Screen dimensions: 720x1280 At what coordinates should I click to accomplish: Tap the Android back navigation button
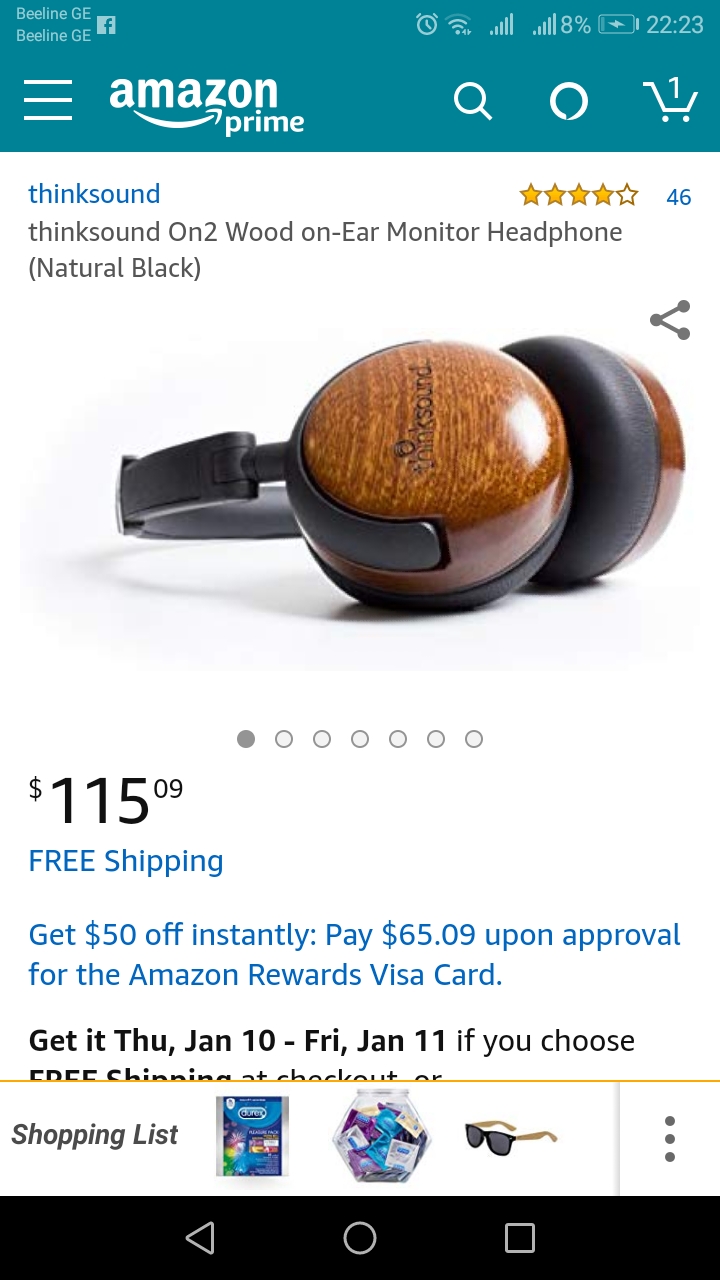[200, 1238]
